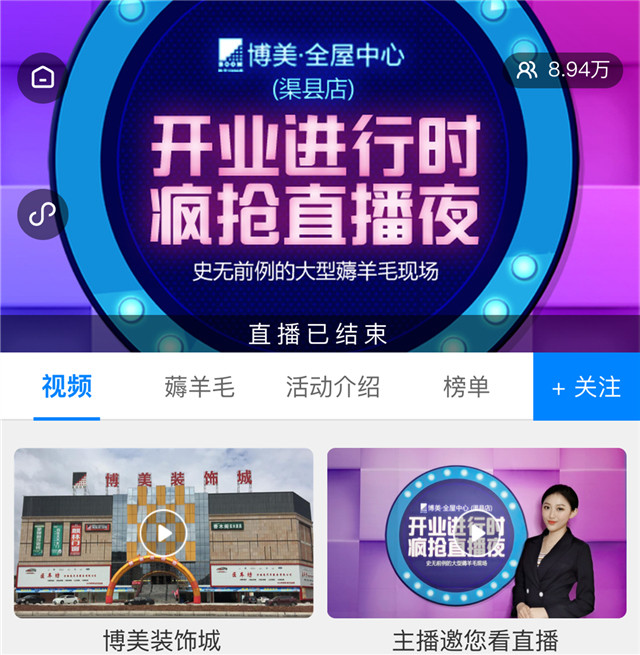The image size is (640, 655).
Task: Switch to the 视频 tab
Action: (x=67, y=387)
